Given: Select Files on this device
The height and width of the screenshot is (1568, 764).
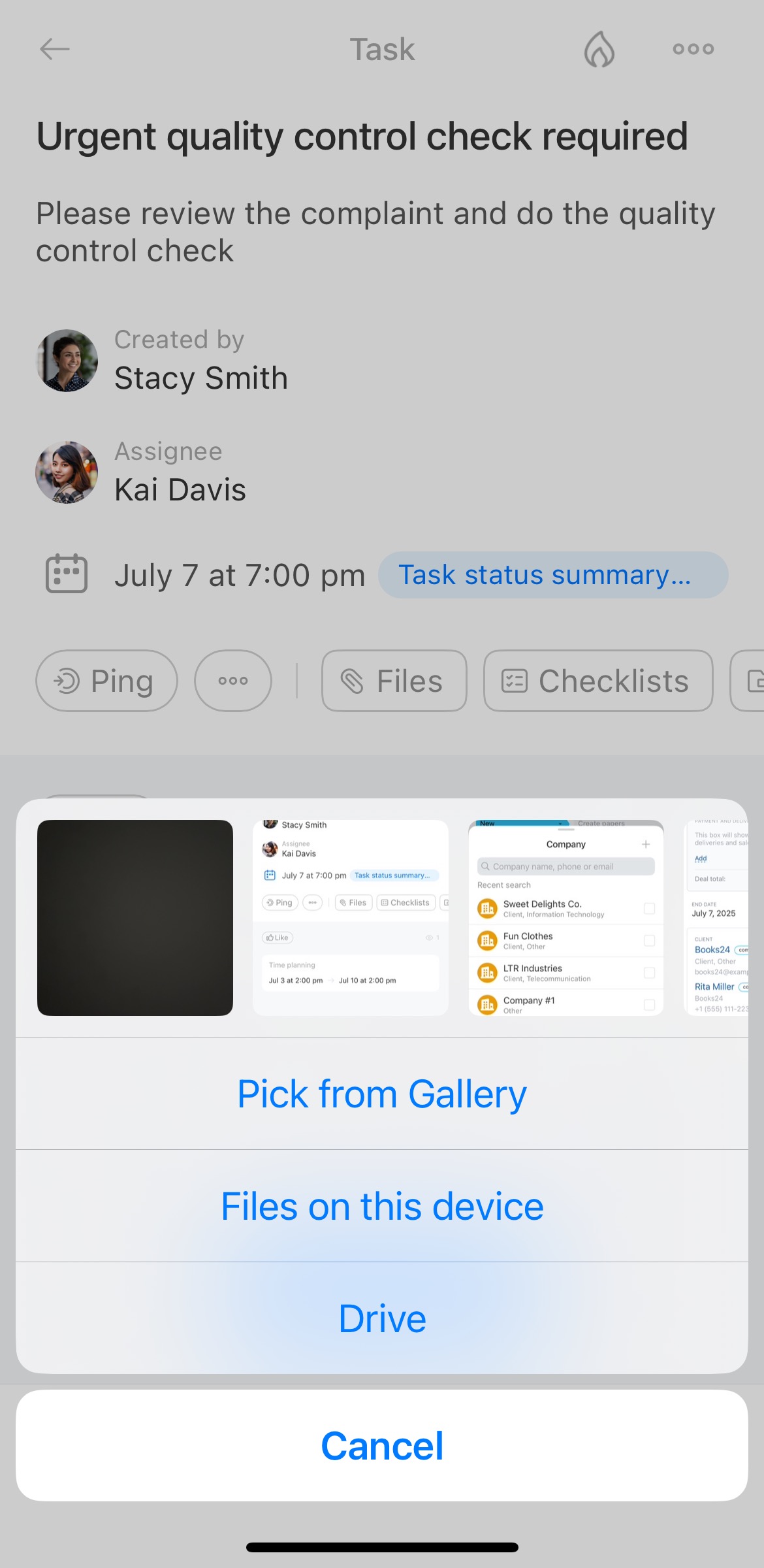Looking at the screenshot, I should click(x=382, y=1206).
